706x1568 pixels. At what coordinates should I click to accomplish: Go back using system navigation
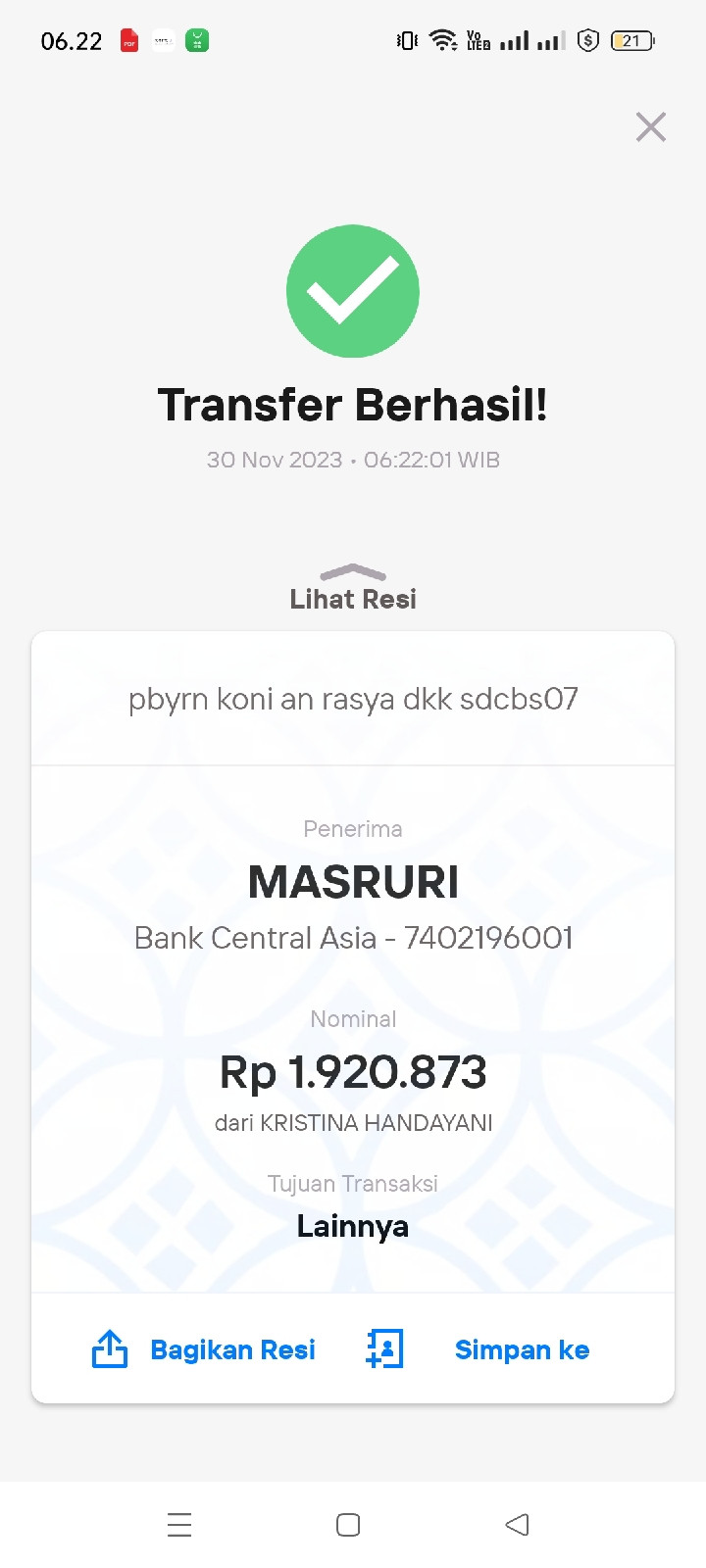517,1524
